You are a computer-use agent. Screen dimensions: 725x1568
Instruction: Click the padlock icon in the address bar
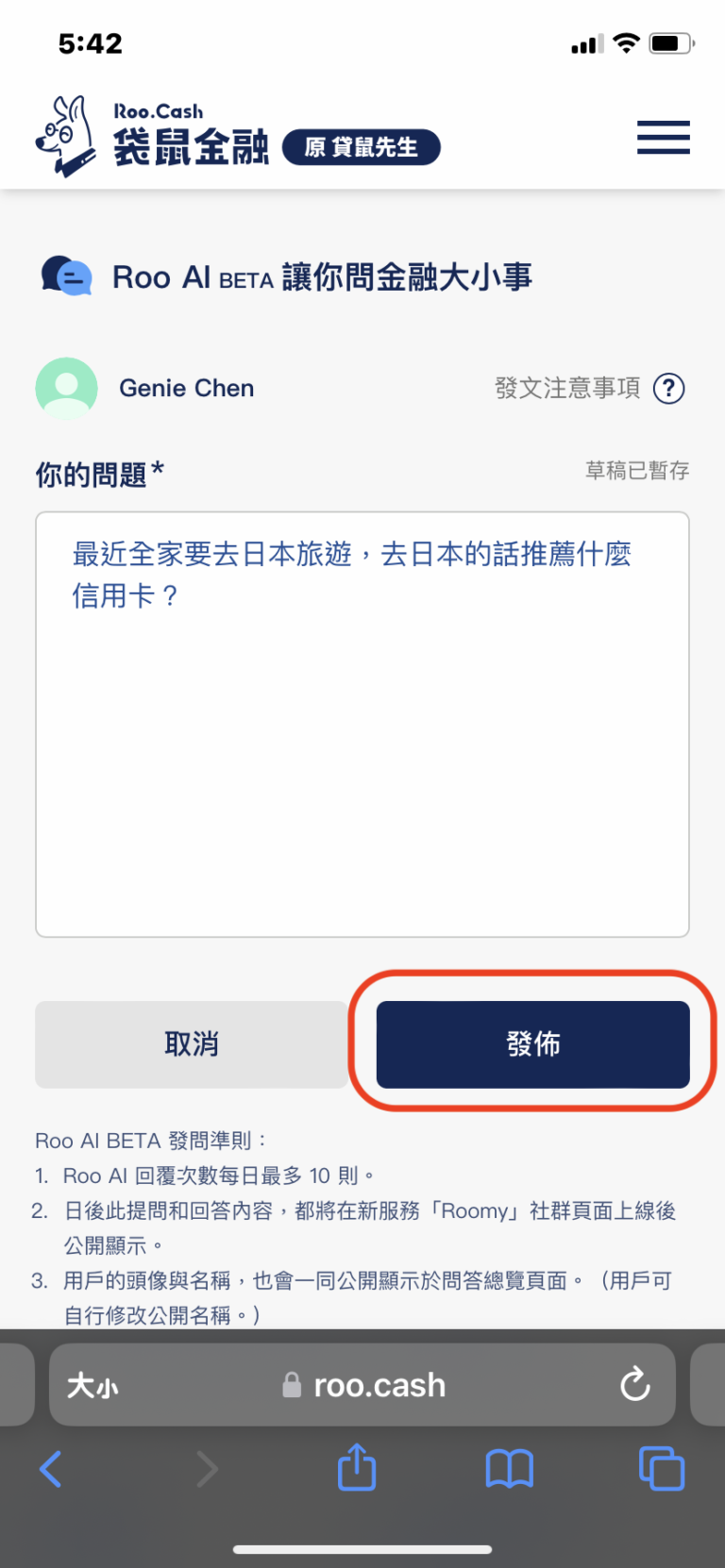tap(290, 1384)
